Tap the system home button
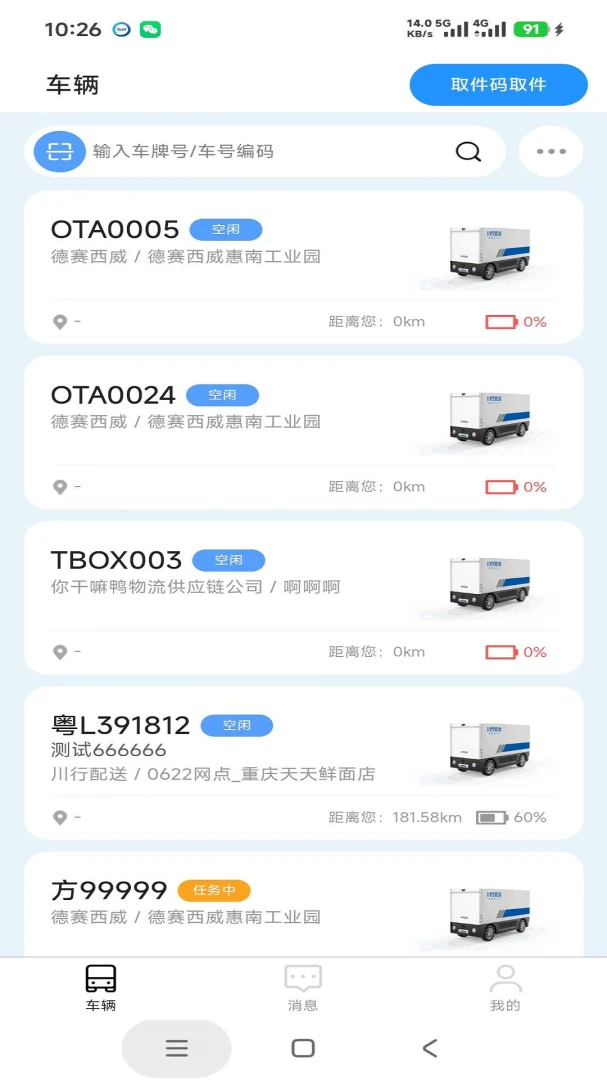This screenshot has height=1080, width=607. [x=303, y=1048]
